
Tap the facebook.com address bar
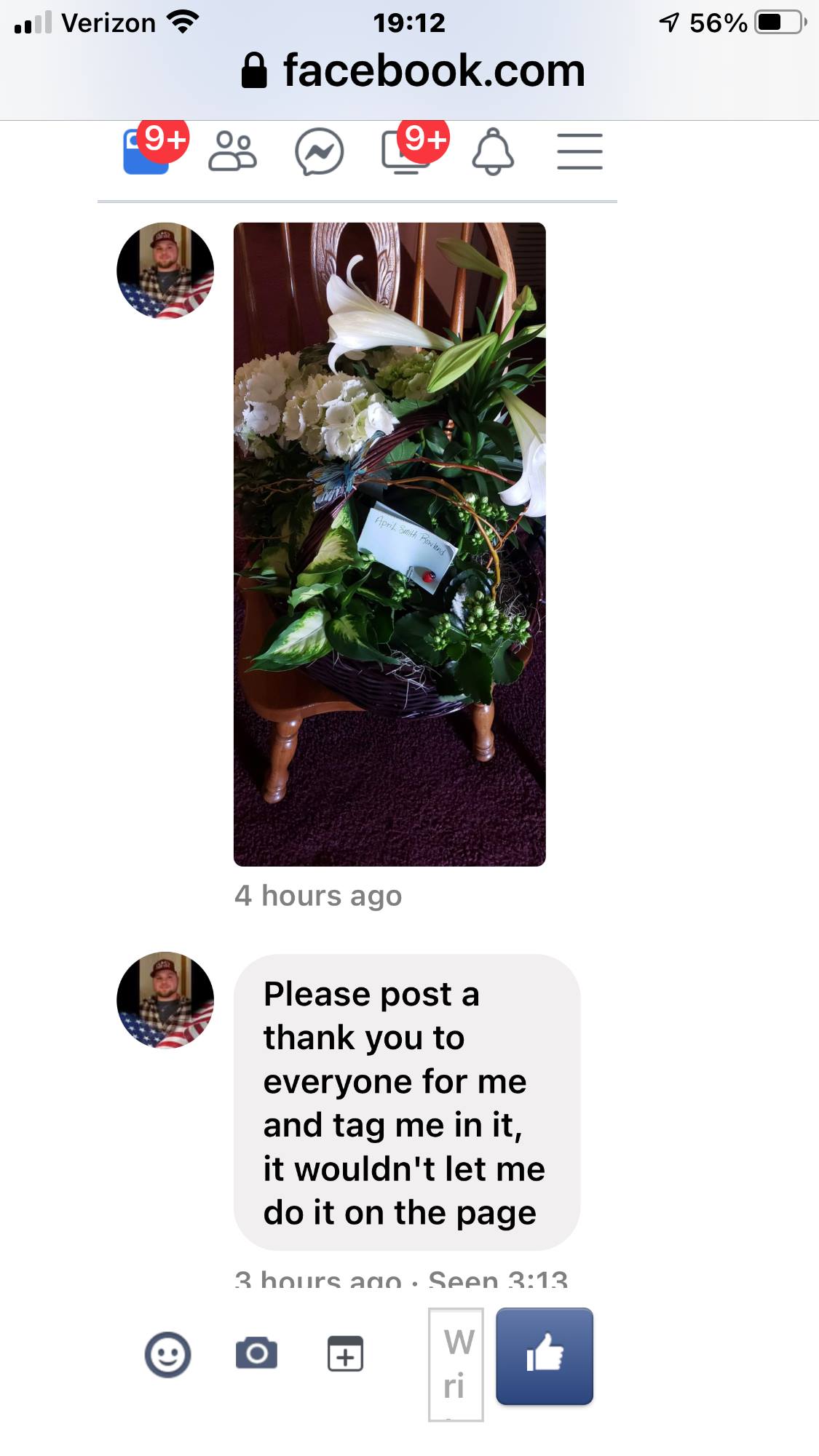[x=412, y=71]
